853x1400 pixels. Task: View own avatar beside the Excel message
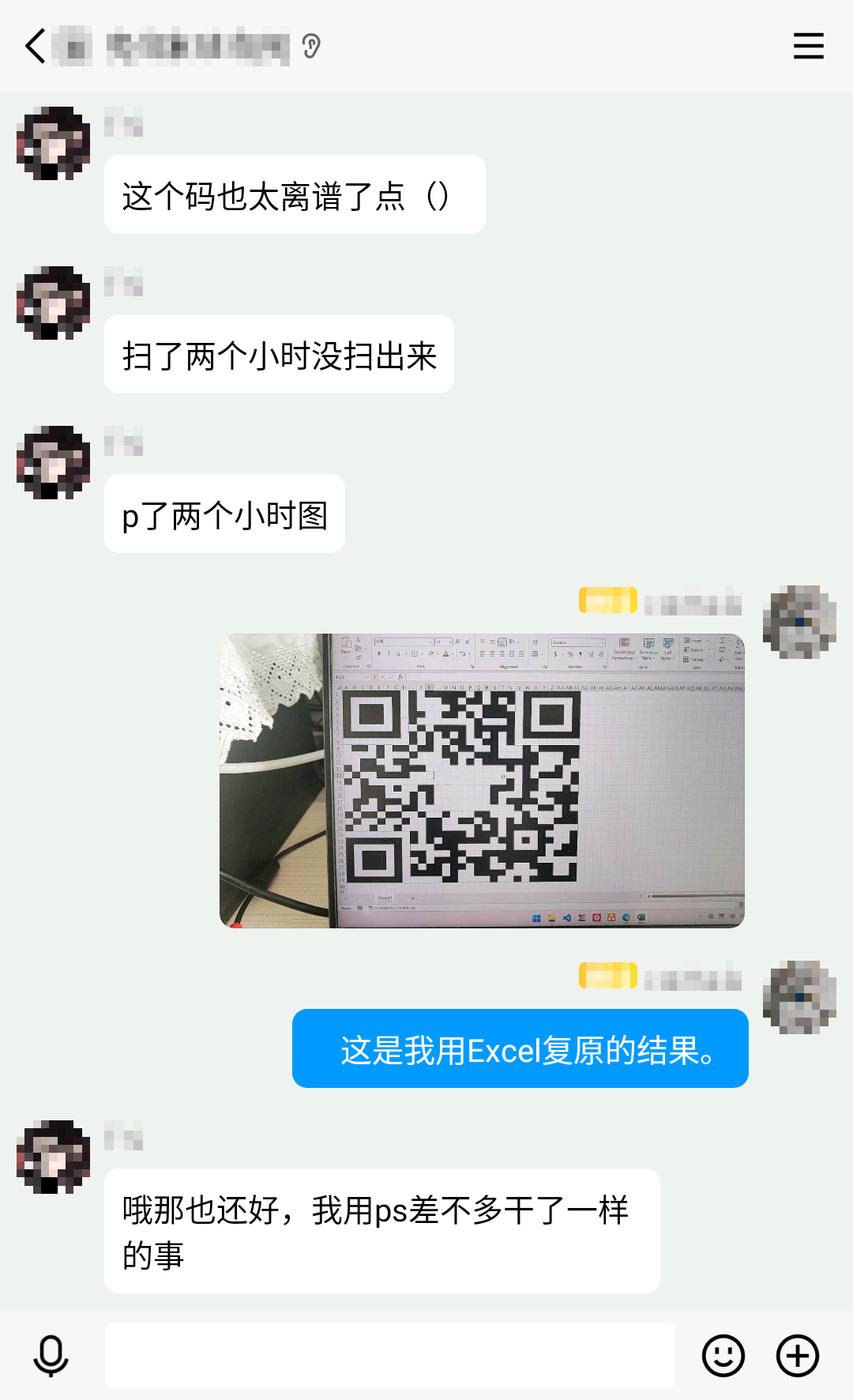tap(799, 997)
